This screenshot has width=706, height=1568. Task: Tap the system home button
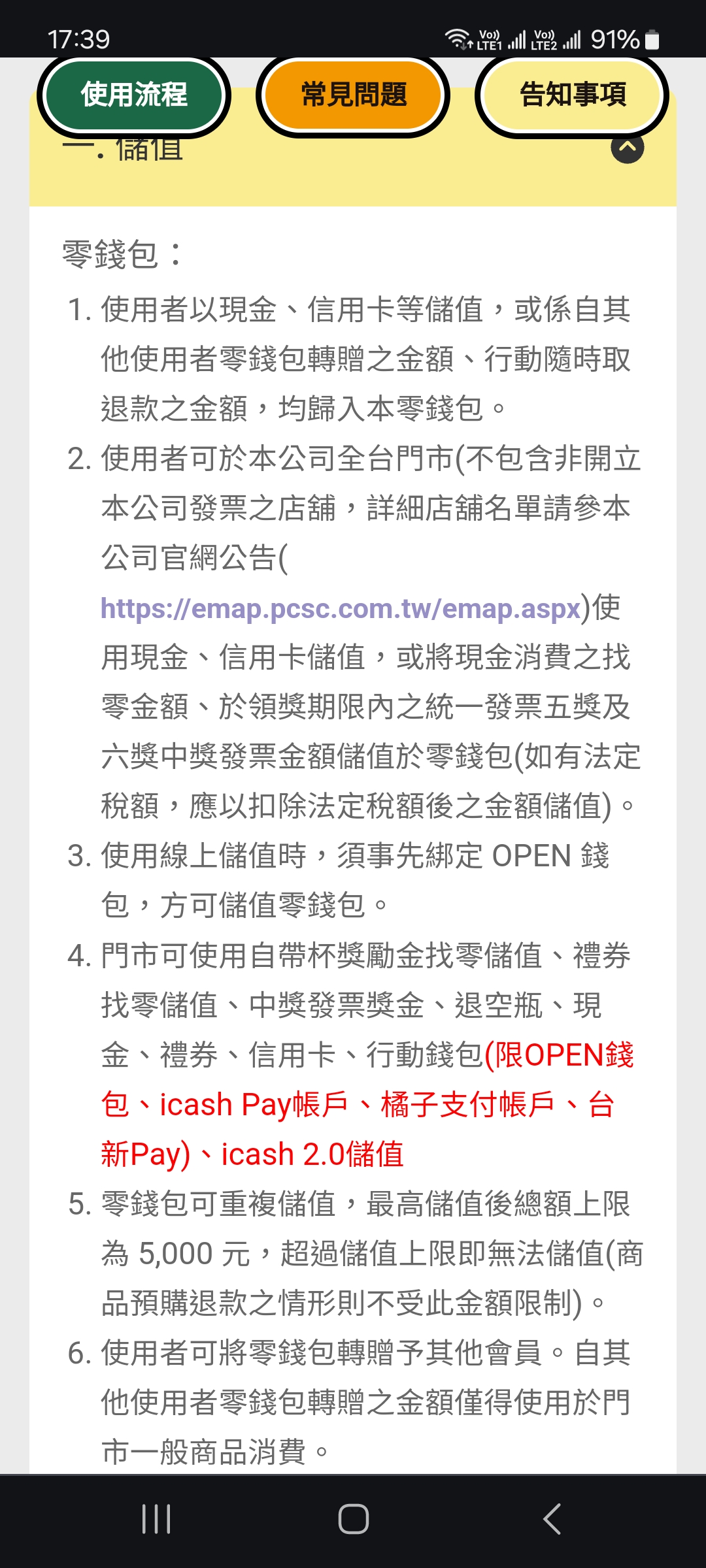coord(353,1519)
